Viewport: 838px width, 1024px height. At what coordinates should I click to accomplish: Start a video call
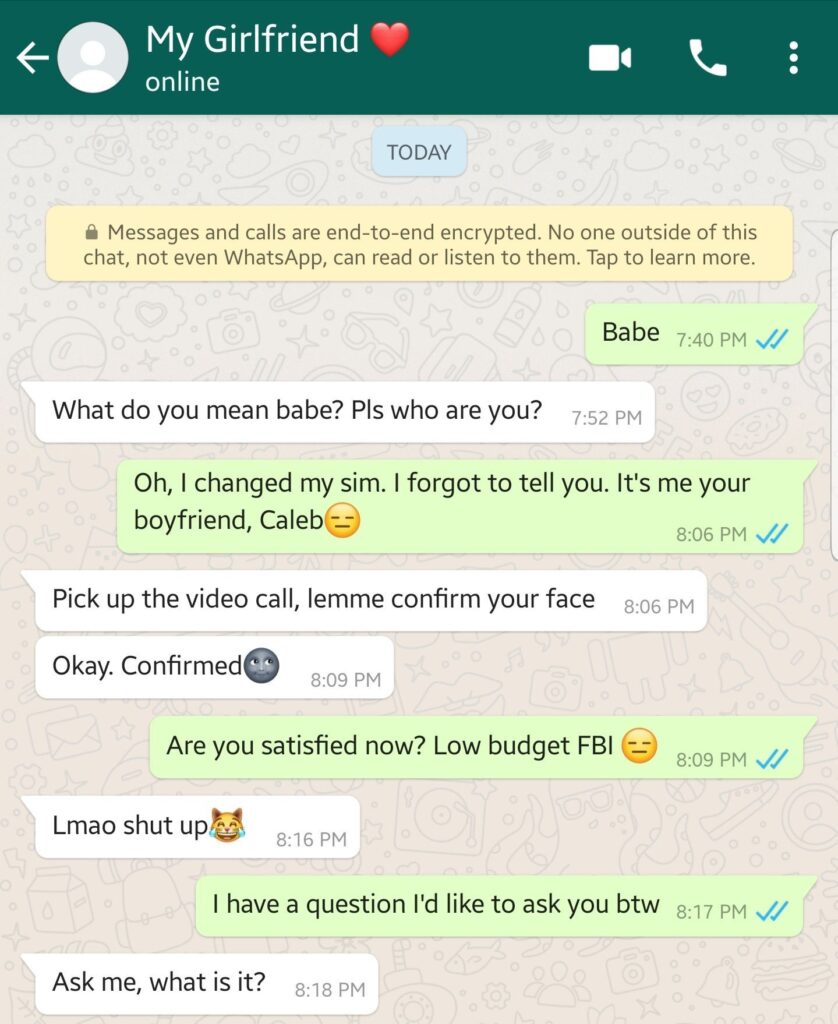[609, 58]
